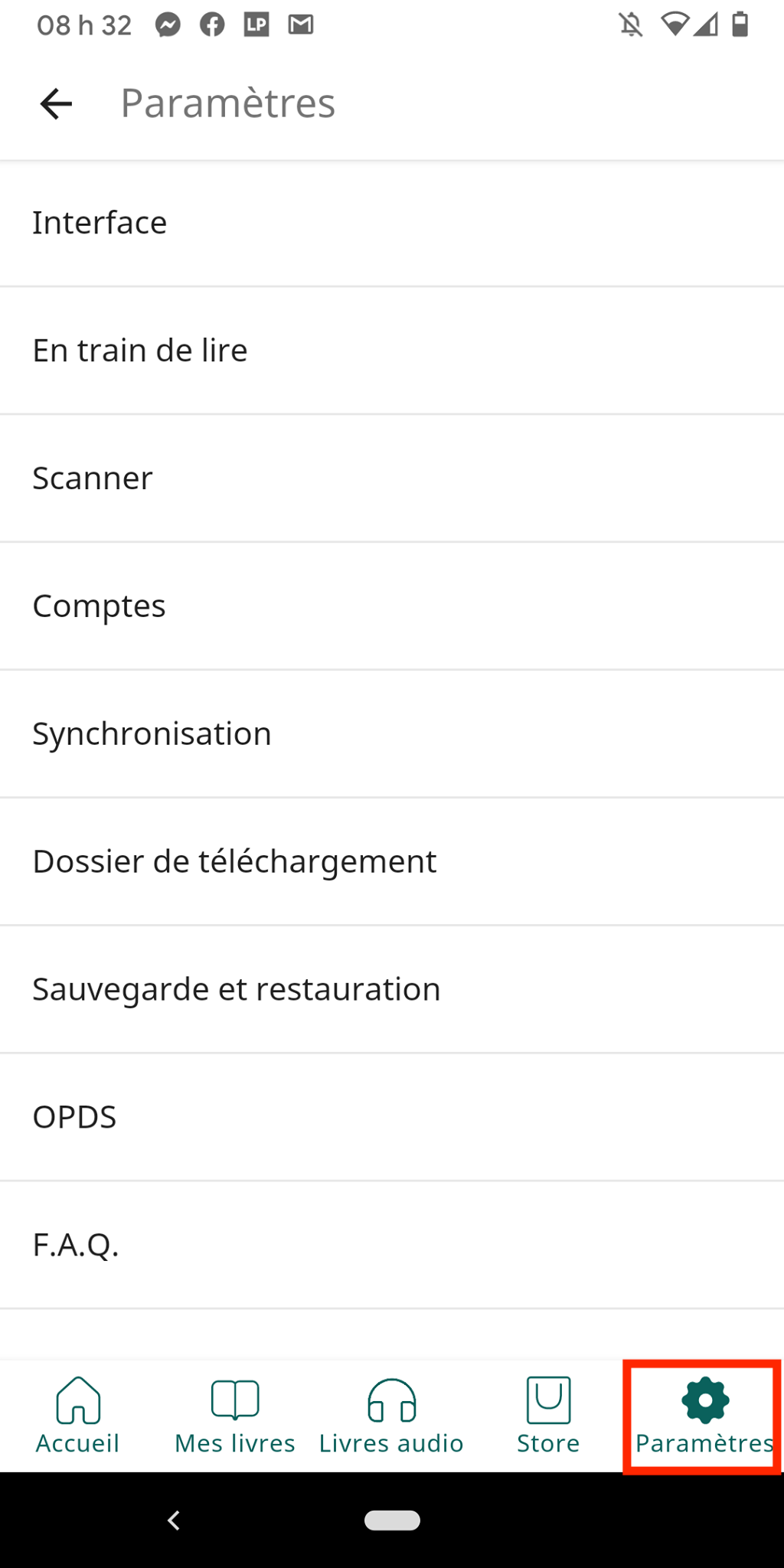Open Comptes settings
The image size is (784, 1568).
[392, 606]
